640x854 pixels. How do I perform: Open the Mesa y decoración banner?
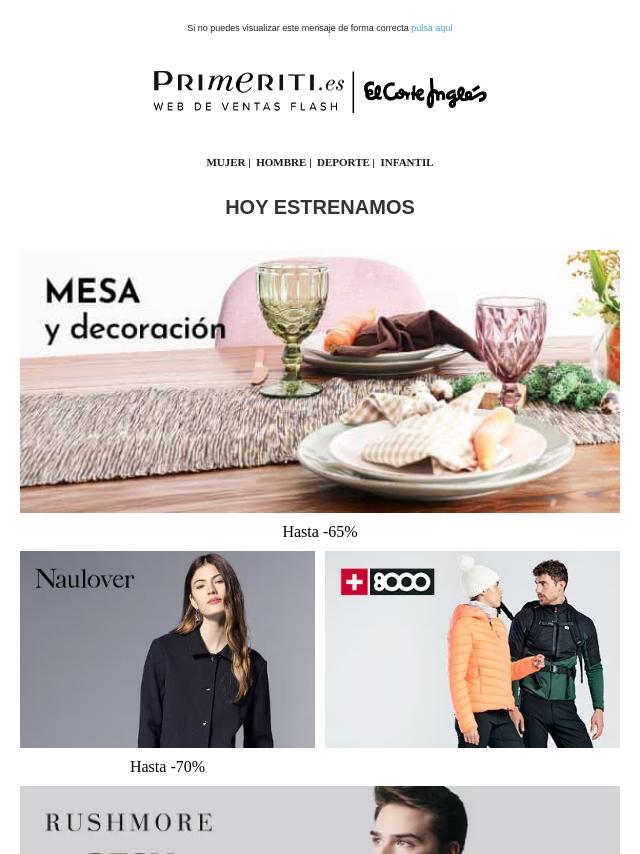(x=320, y=381)
